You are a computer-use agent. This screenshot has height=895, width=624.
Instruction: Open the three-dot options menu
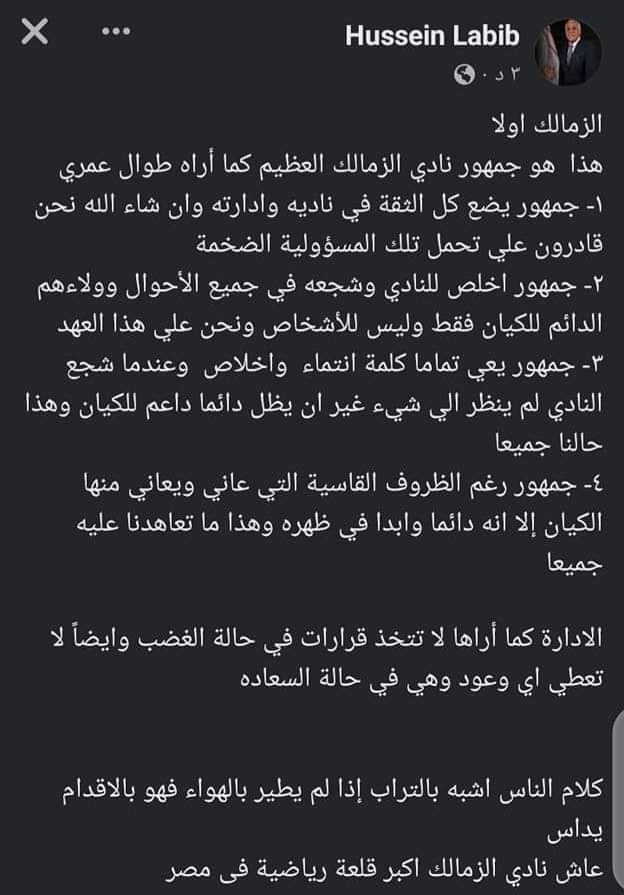click(116, 33)
